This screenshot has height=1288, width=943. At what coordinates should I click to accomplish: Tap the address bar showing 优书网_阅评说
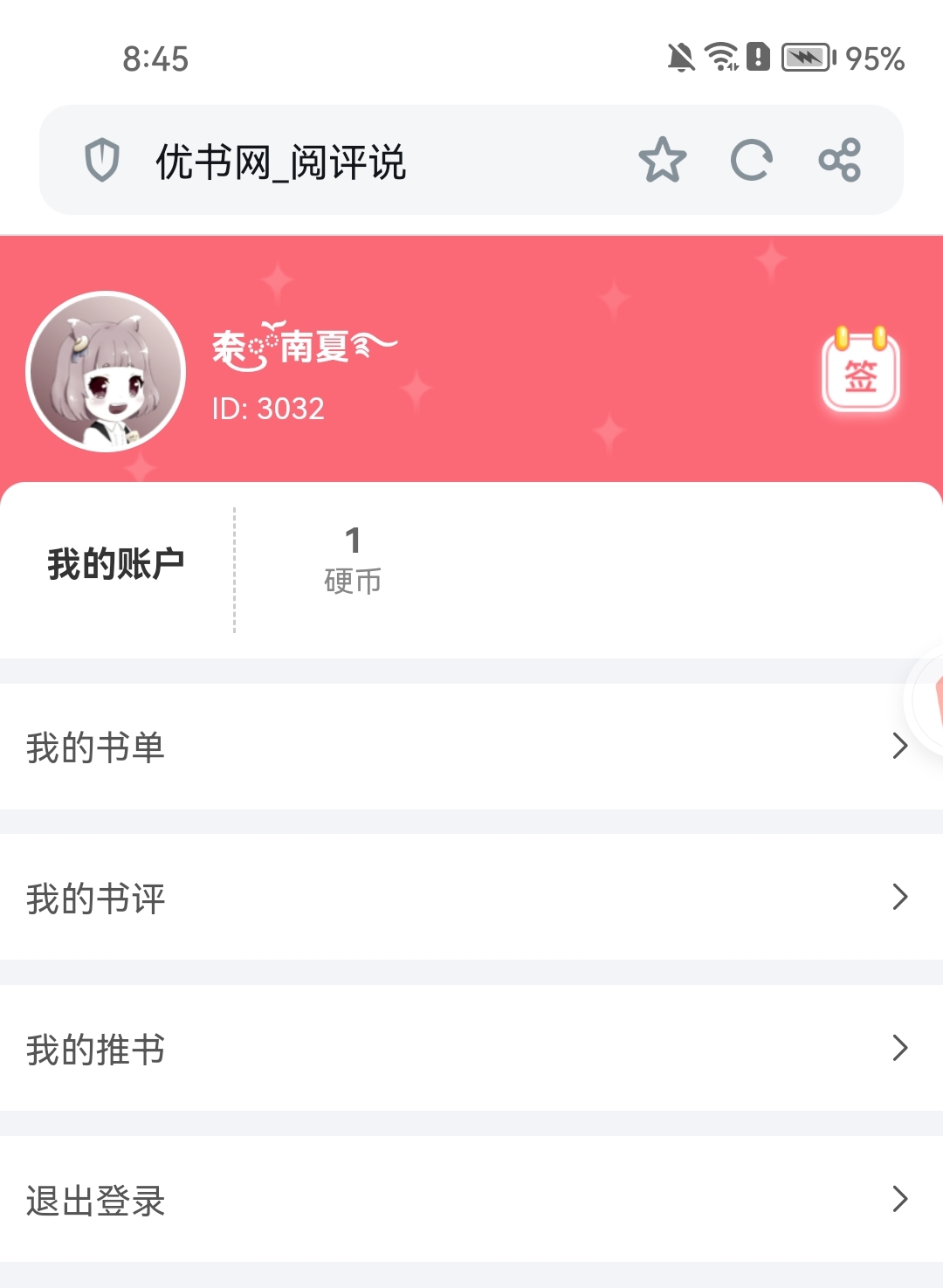(349, 162)
